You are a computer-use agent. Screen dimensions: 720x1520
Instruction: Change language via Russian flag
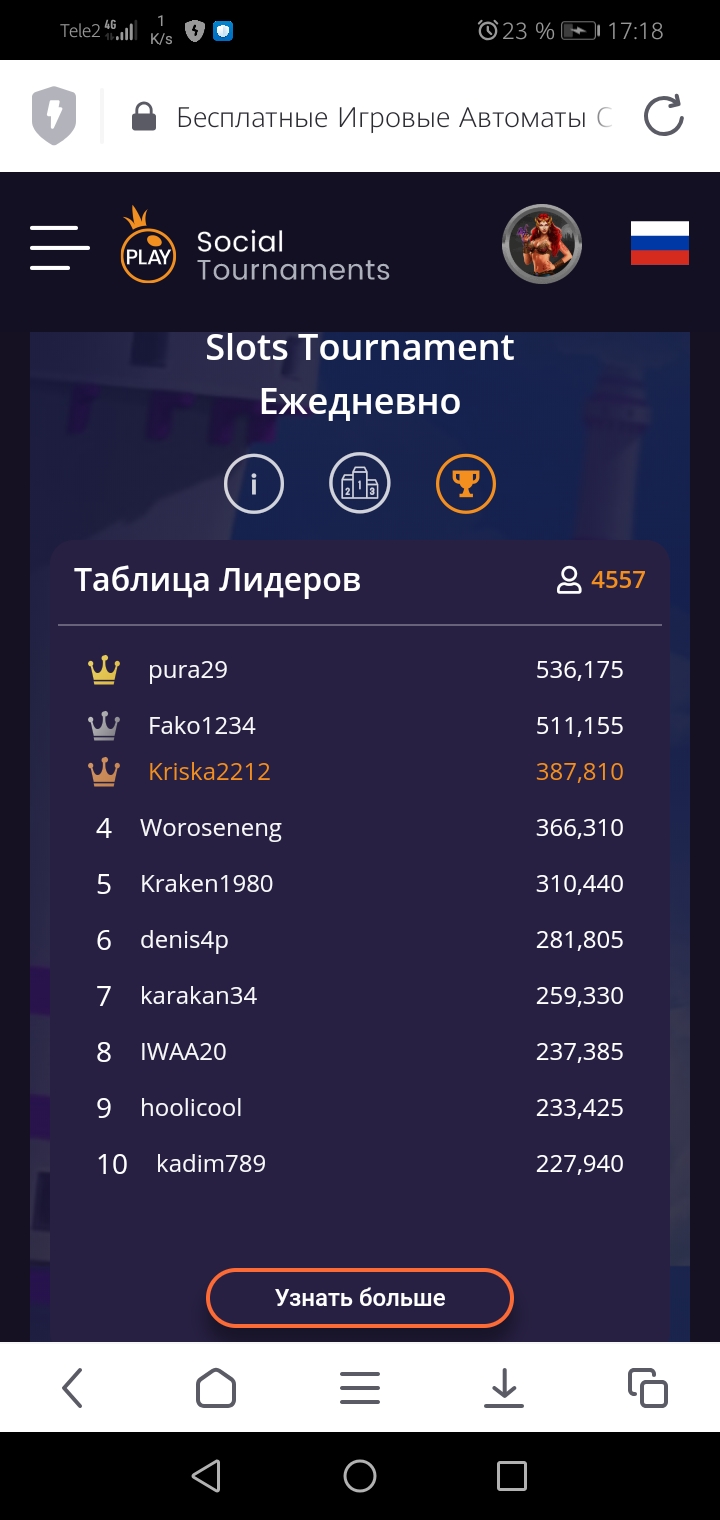pos(659,243)
